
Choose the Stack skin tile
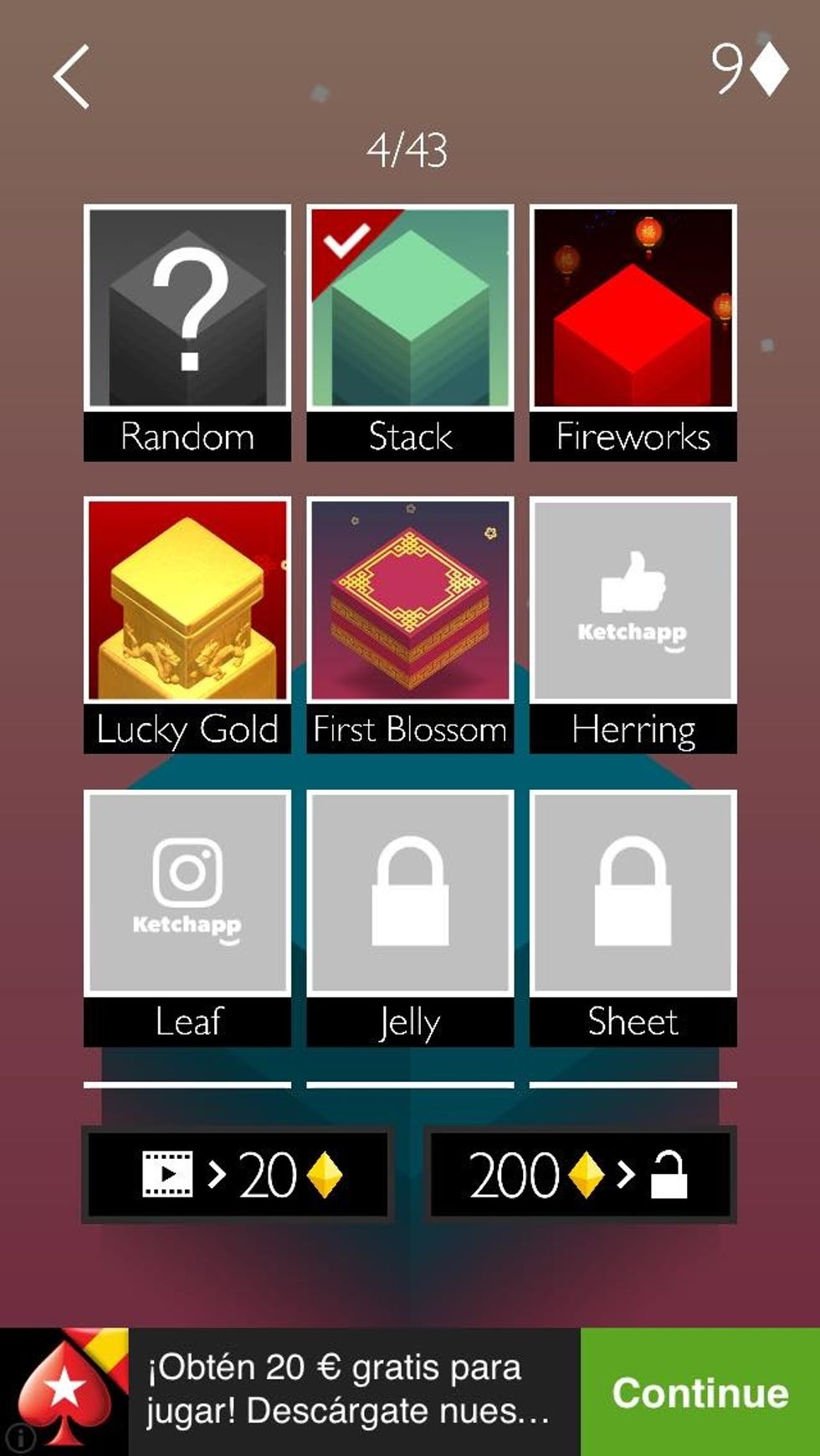tap(410, 332)
